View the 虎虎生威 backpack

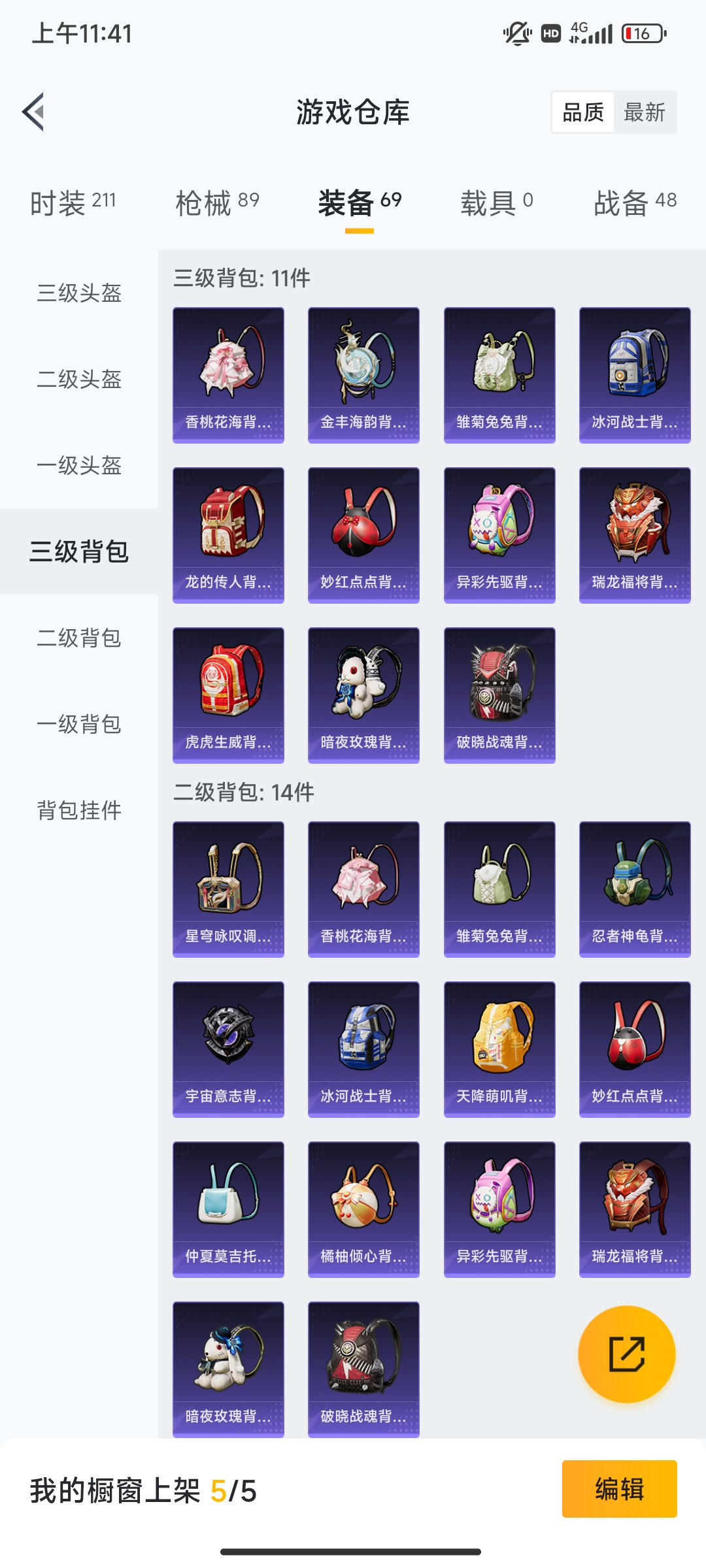point(228,695)
